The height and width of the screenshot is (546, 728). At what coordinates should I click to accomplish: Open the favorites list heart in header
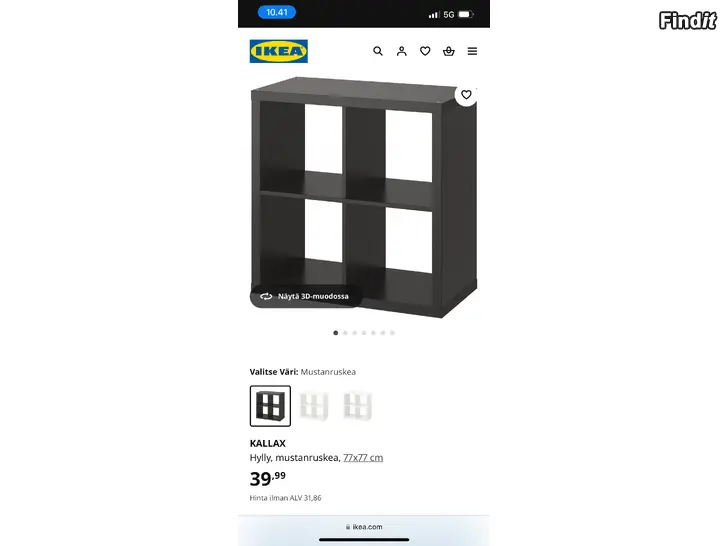[425, 51]
